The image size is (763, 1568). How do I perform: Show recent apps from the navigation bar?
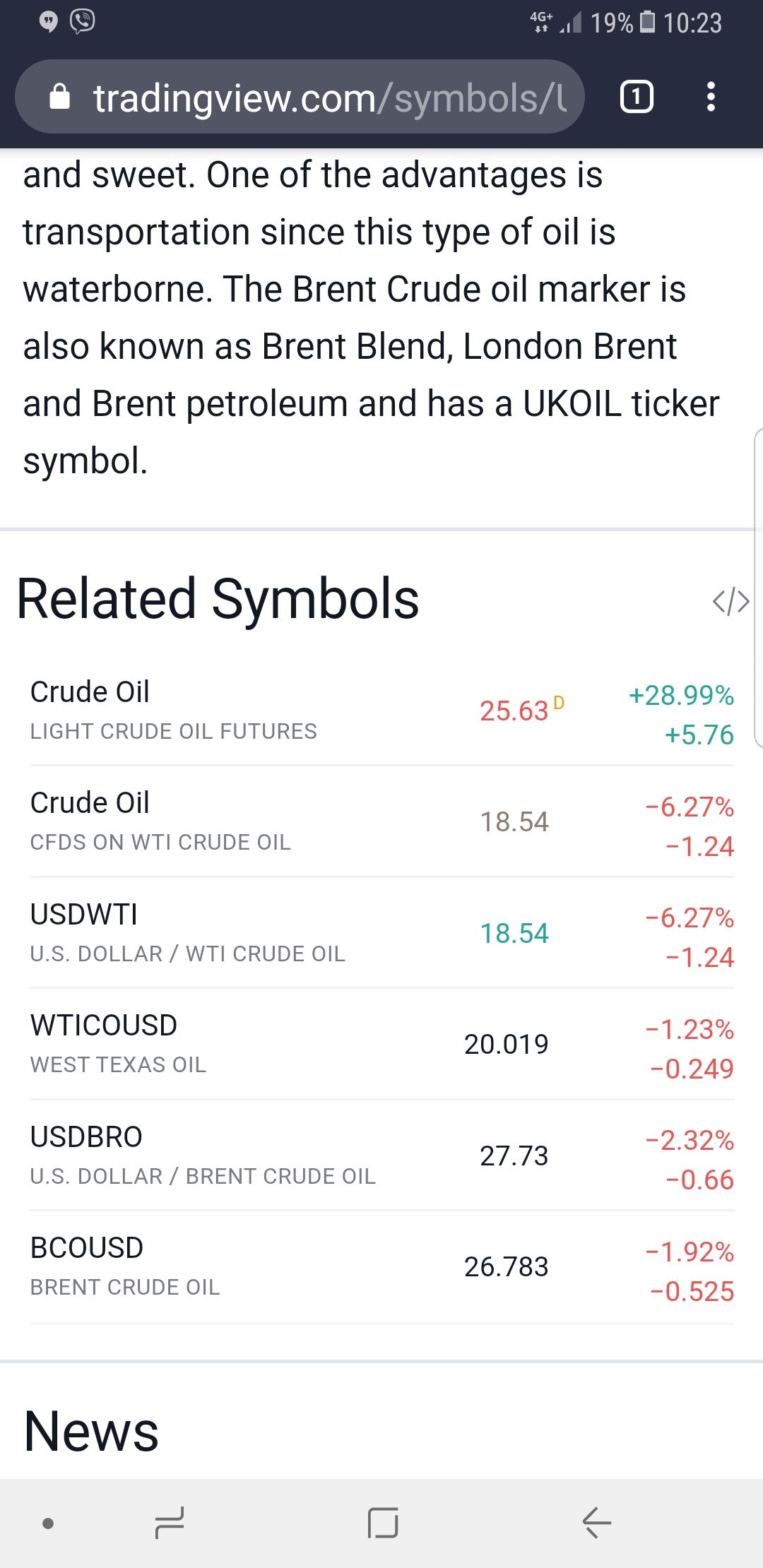pos(170,1523)
